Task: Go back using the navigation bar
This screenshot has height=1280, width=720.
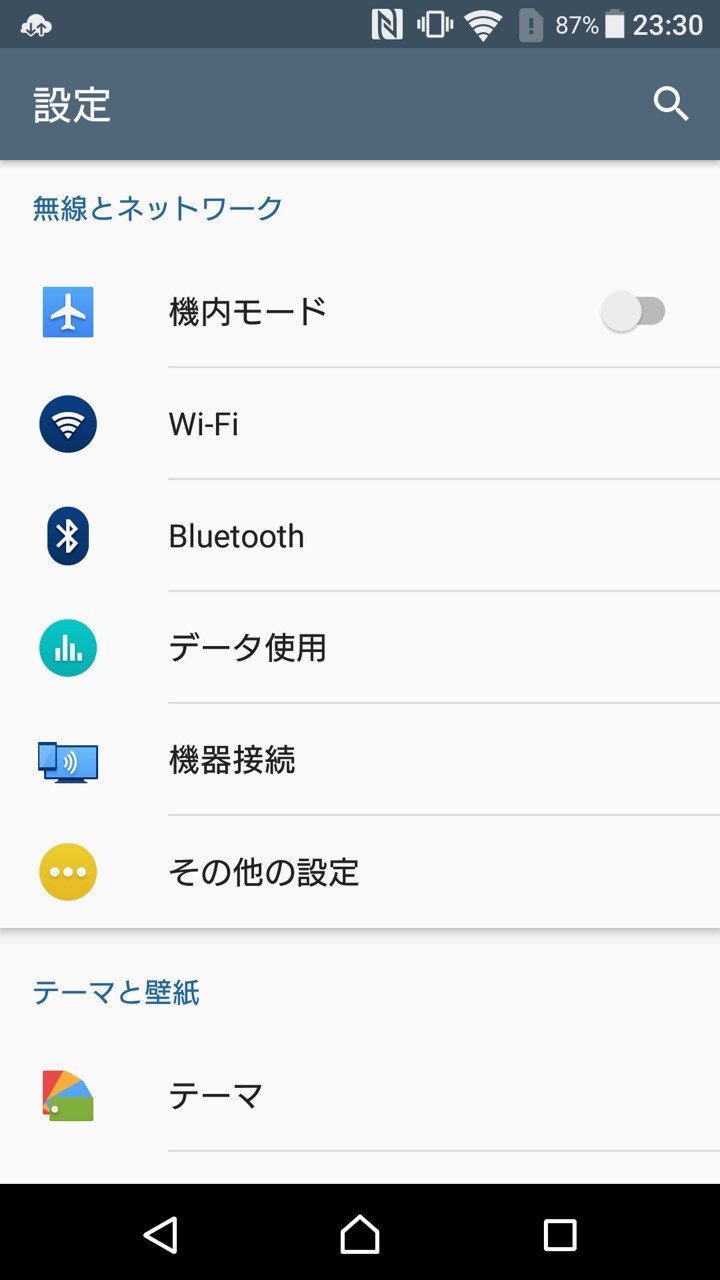Action: (x=160, y=1235)
